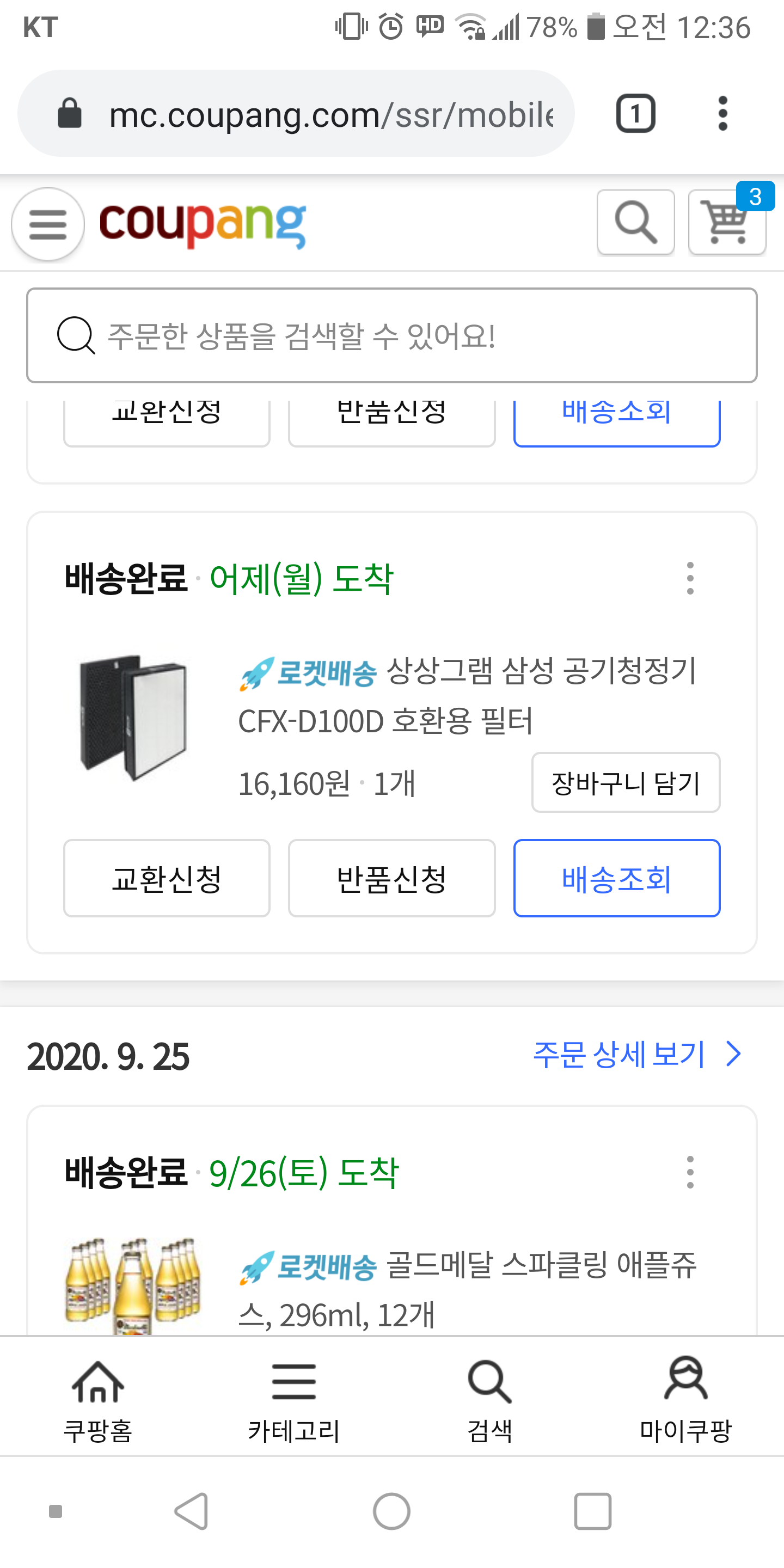Request exchange (교환신청) for the filter order

[x=167, y=878]
